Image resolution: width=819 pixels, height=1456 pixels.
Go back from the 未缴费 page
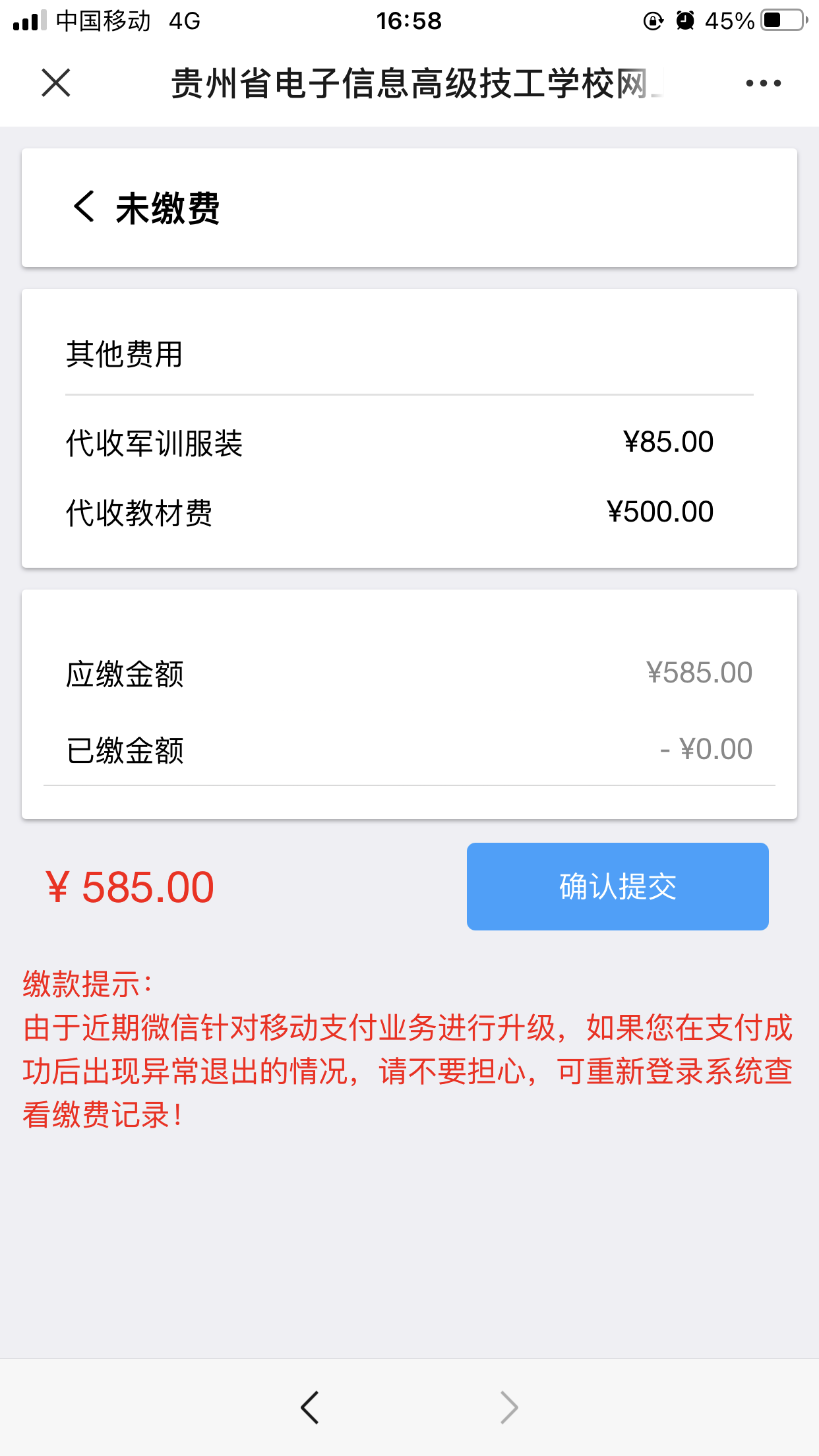tap(84, 207)
